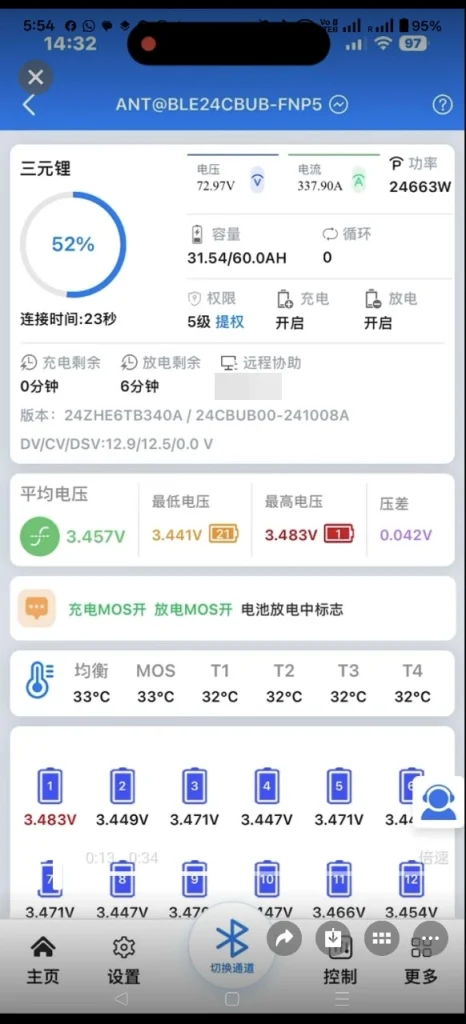Open the chart icon beside the device name

(x=338, y=104)
